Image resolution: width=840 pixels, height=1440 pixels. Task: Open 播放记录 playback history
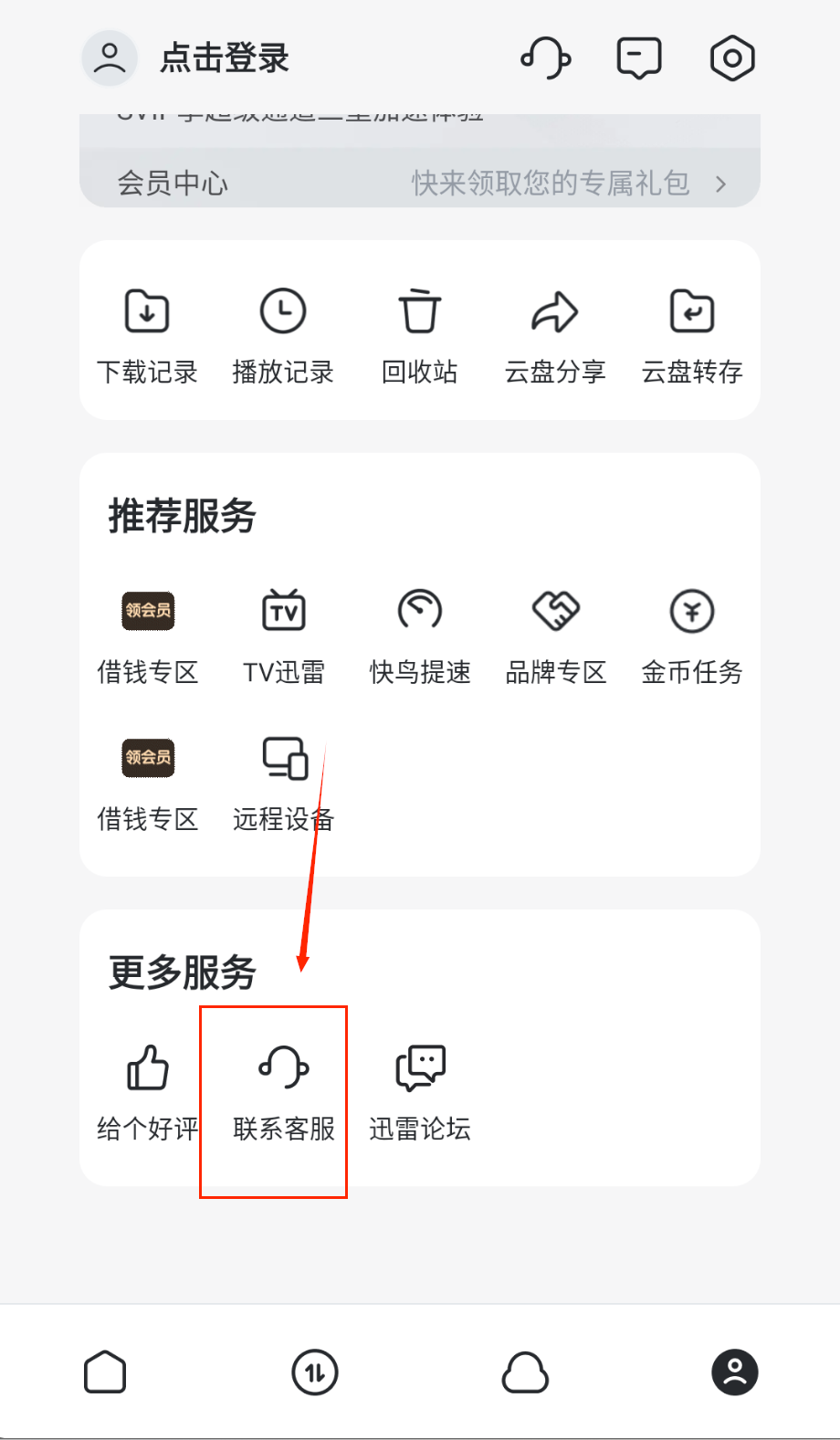(283, 333)
